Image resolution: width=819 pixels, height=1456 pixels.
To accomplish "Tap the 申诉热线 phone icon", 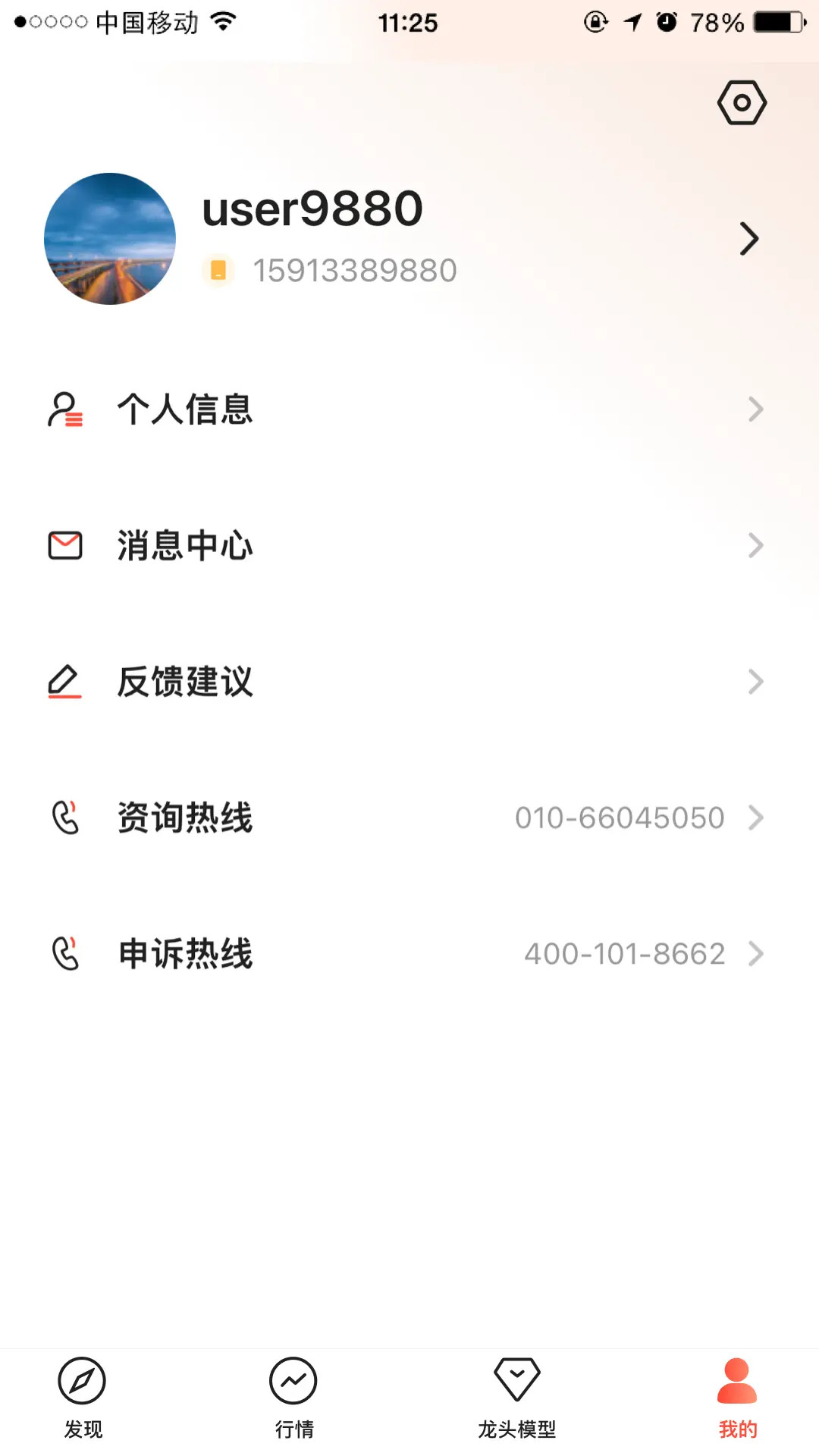I will (64, 954).
